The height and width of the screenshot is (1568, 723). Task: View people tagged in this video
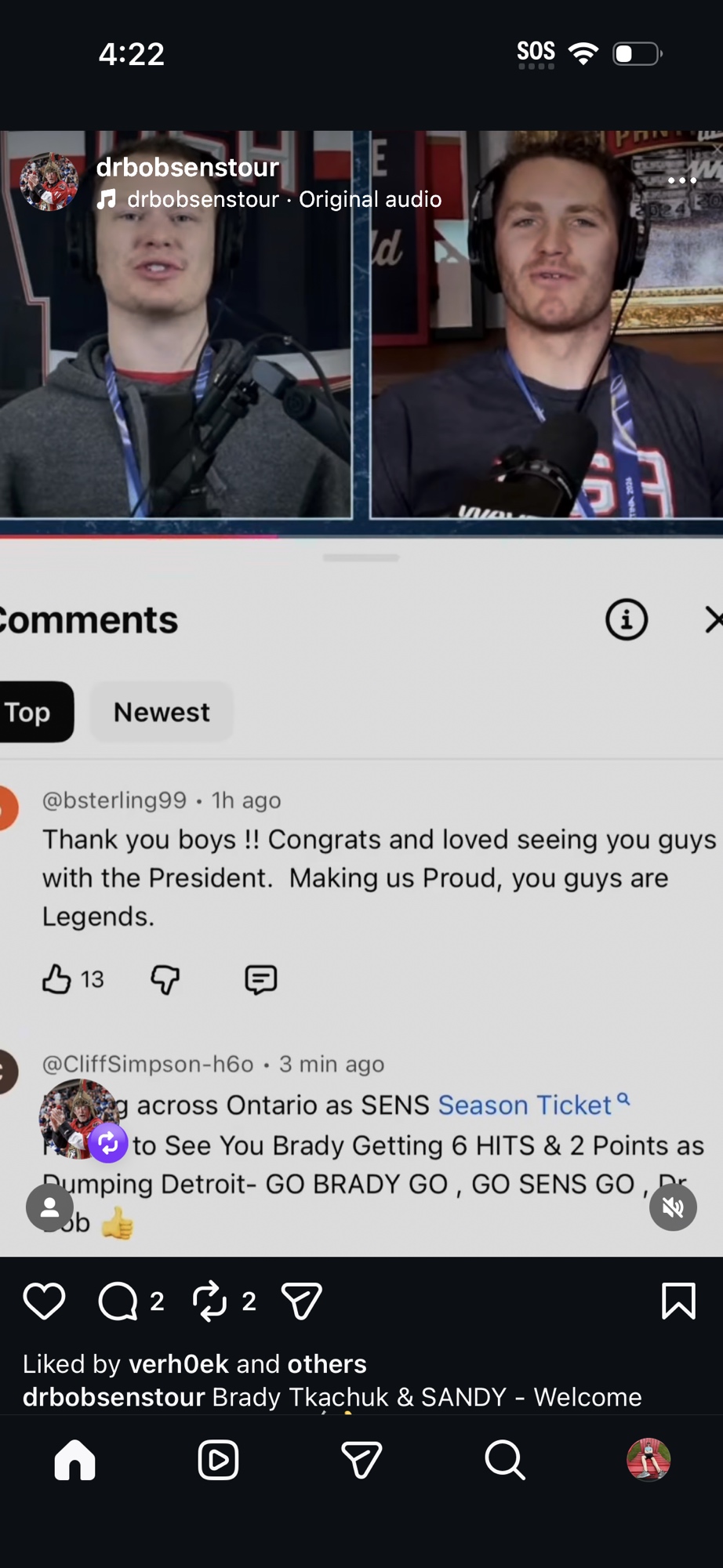(x=49, y=1207)
